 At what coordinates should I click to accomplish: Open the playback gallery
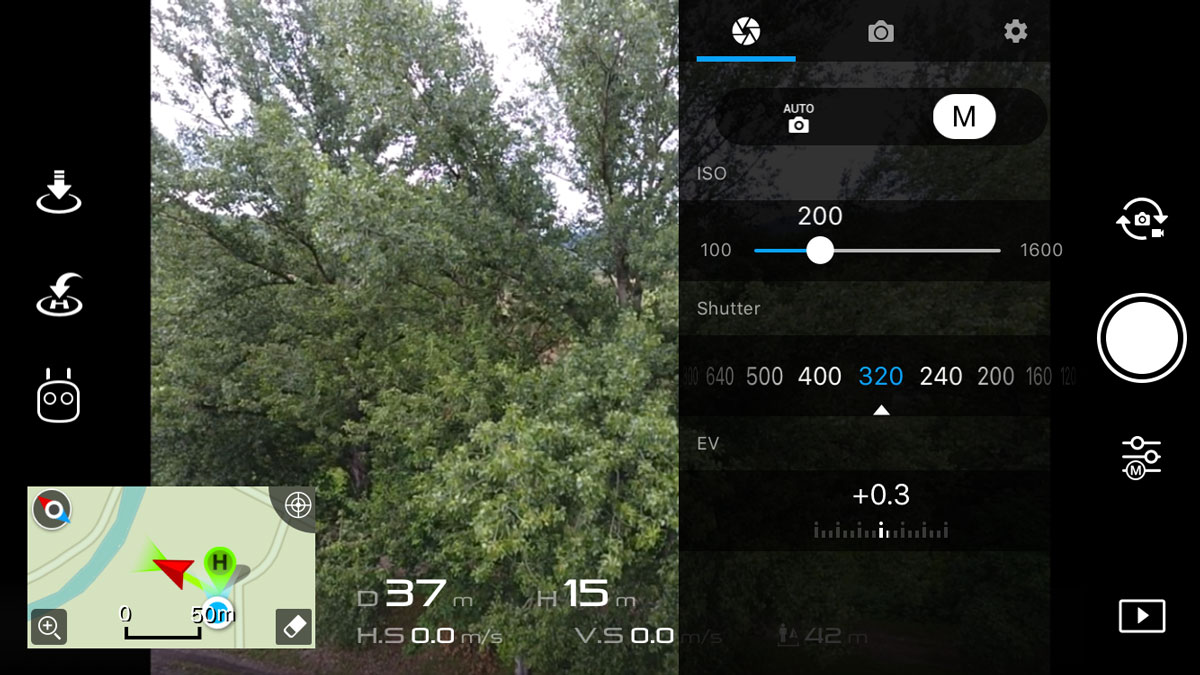tap(1141, 615)
